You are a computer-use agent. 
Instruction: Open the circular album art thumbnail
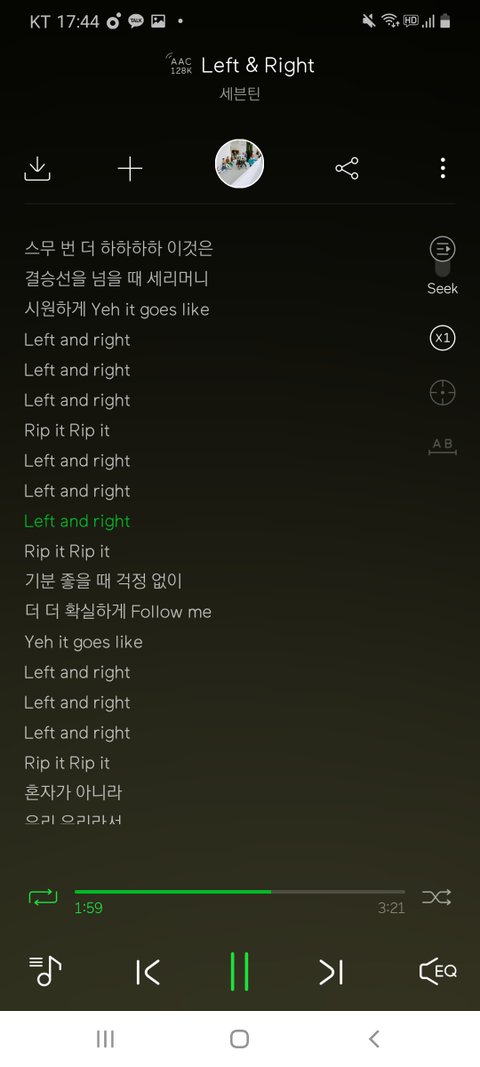240,163
